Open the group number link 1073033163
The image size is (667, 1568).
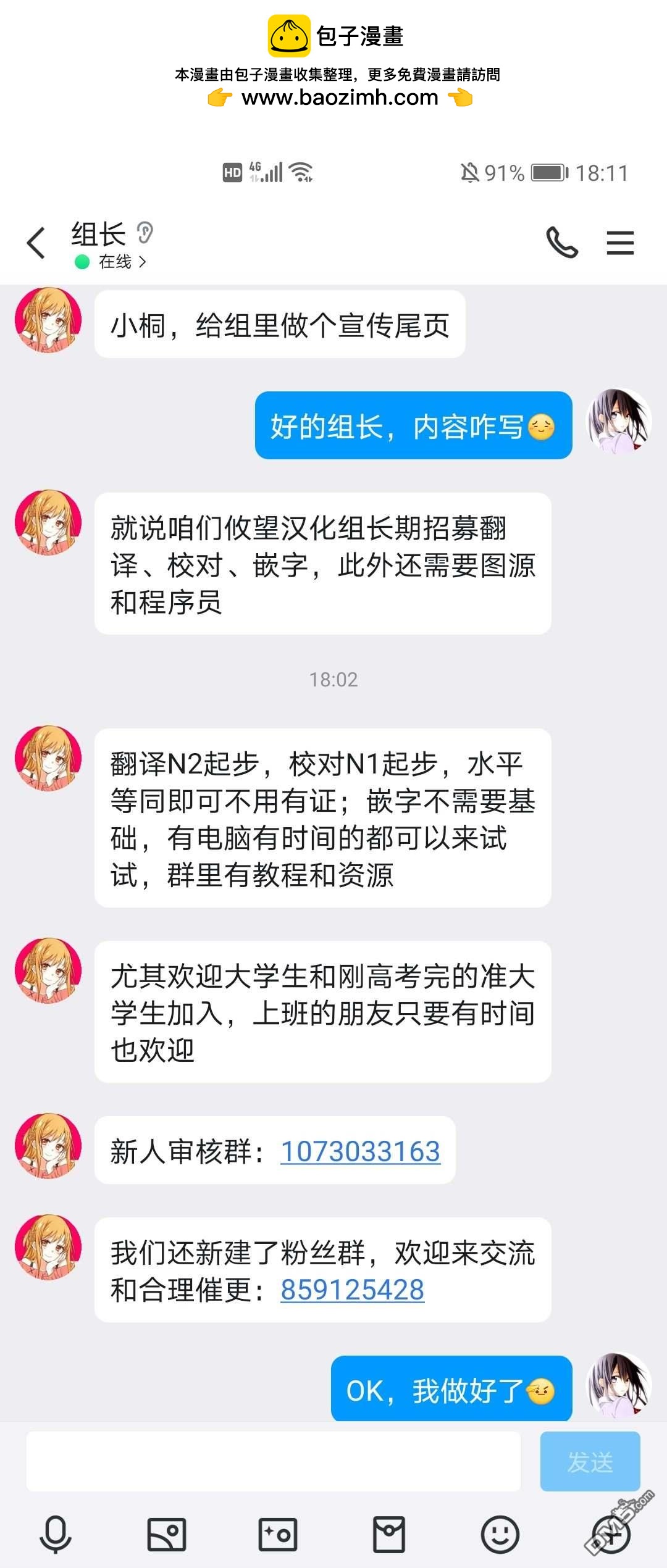pos(361,1151)
